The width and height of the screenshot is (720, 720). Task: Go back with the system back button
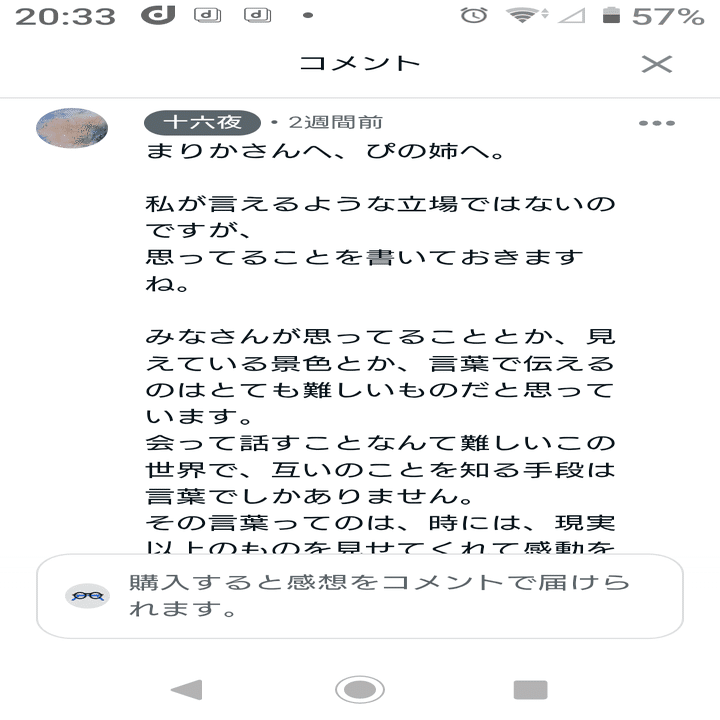point(186,689)
